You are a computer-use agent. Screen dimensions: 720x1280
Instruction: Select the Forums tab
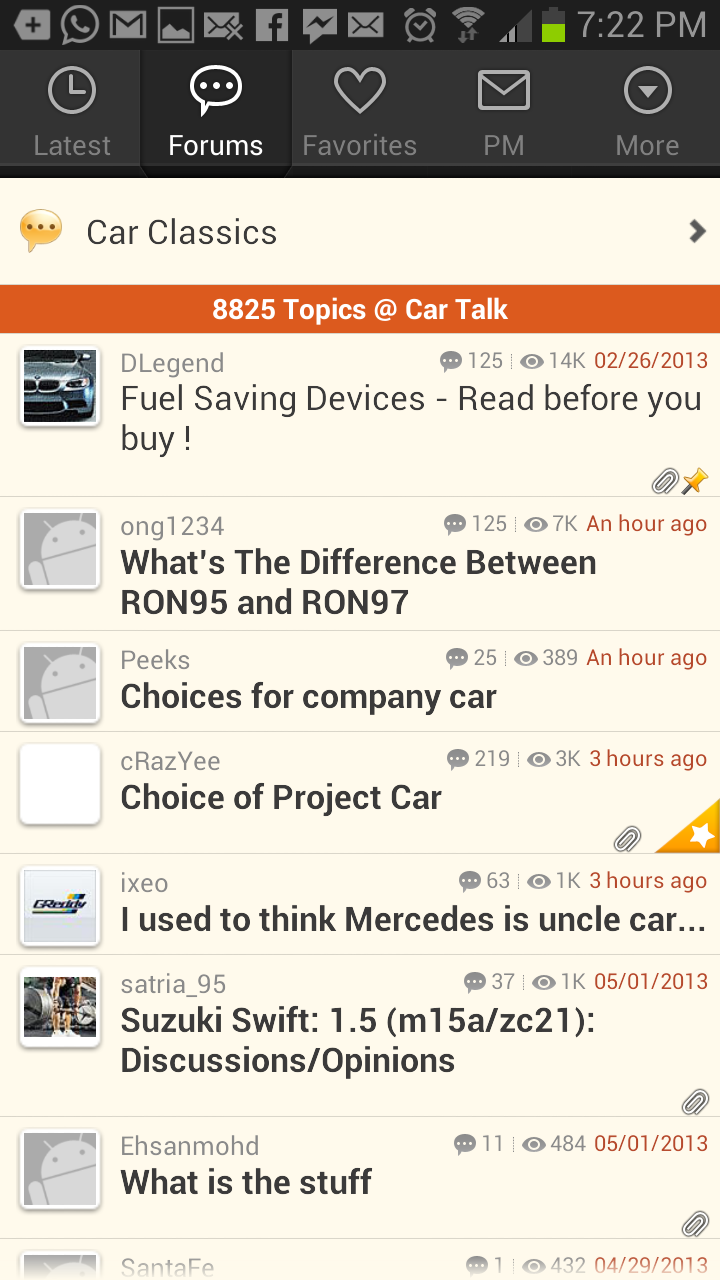pos(216,108)
